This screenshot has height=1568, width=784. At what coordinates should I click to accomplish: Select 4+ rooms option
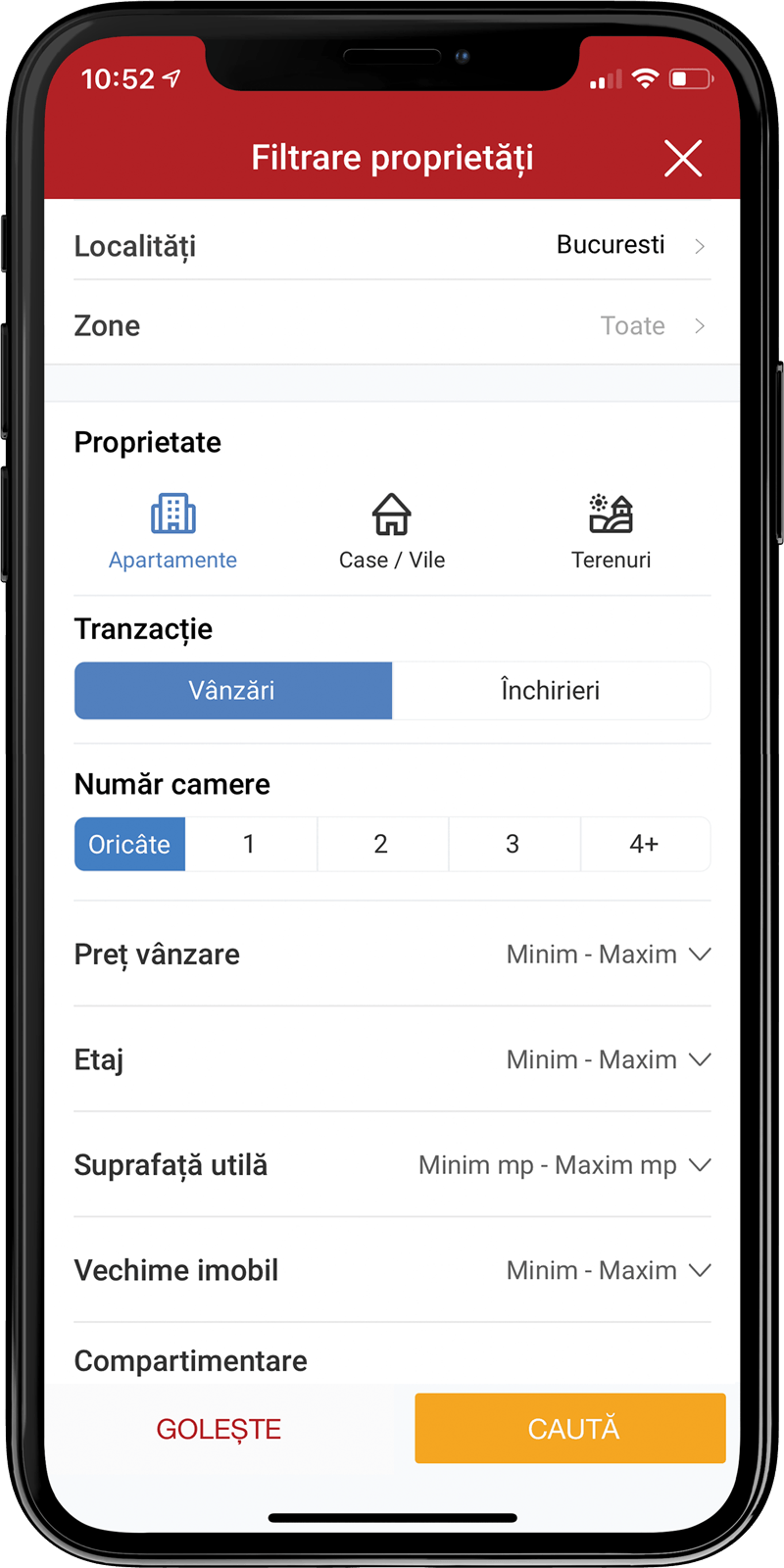644,844
